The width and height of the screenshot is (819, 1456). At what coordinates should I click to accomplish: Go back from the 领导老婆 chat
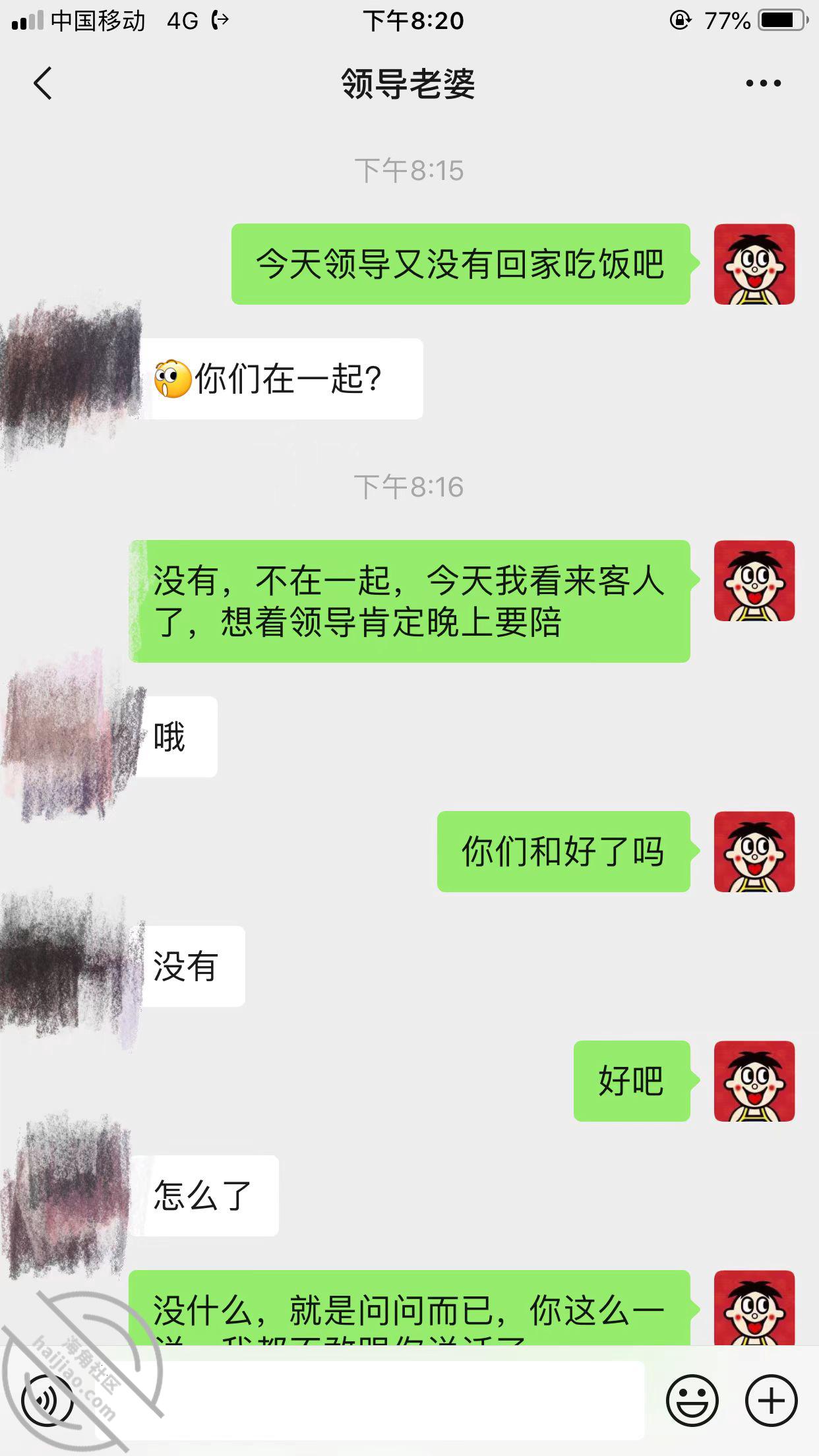pyautogui.click(x=43, y=84)
